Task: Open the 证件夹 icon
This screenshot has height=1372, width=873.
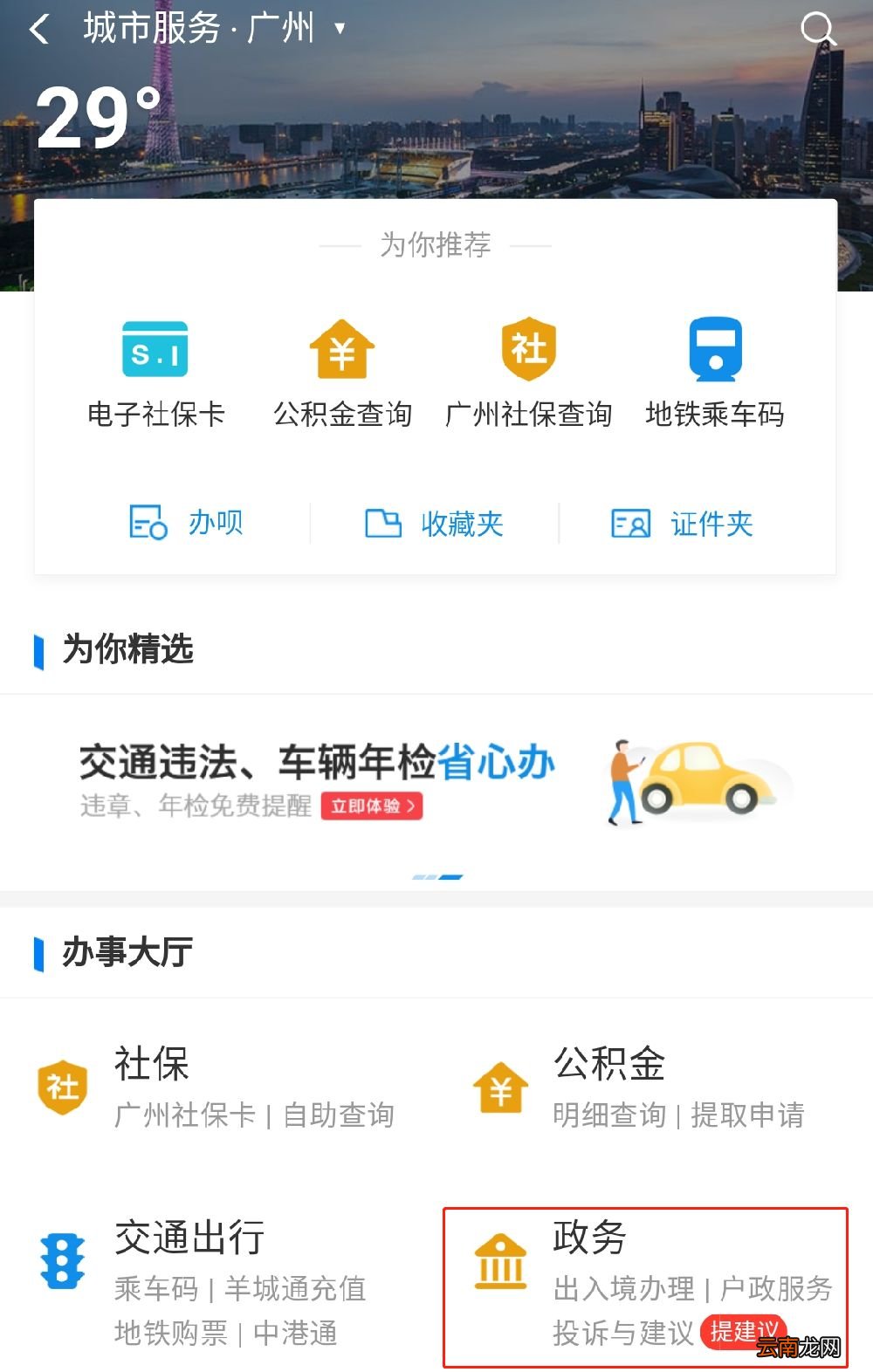Action: tap(631, 523)
